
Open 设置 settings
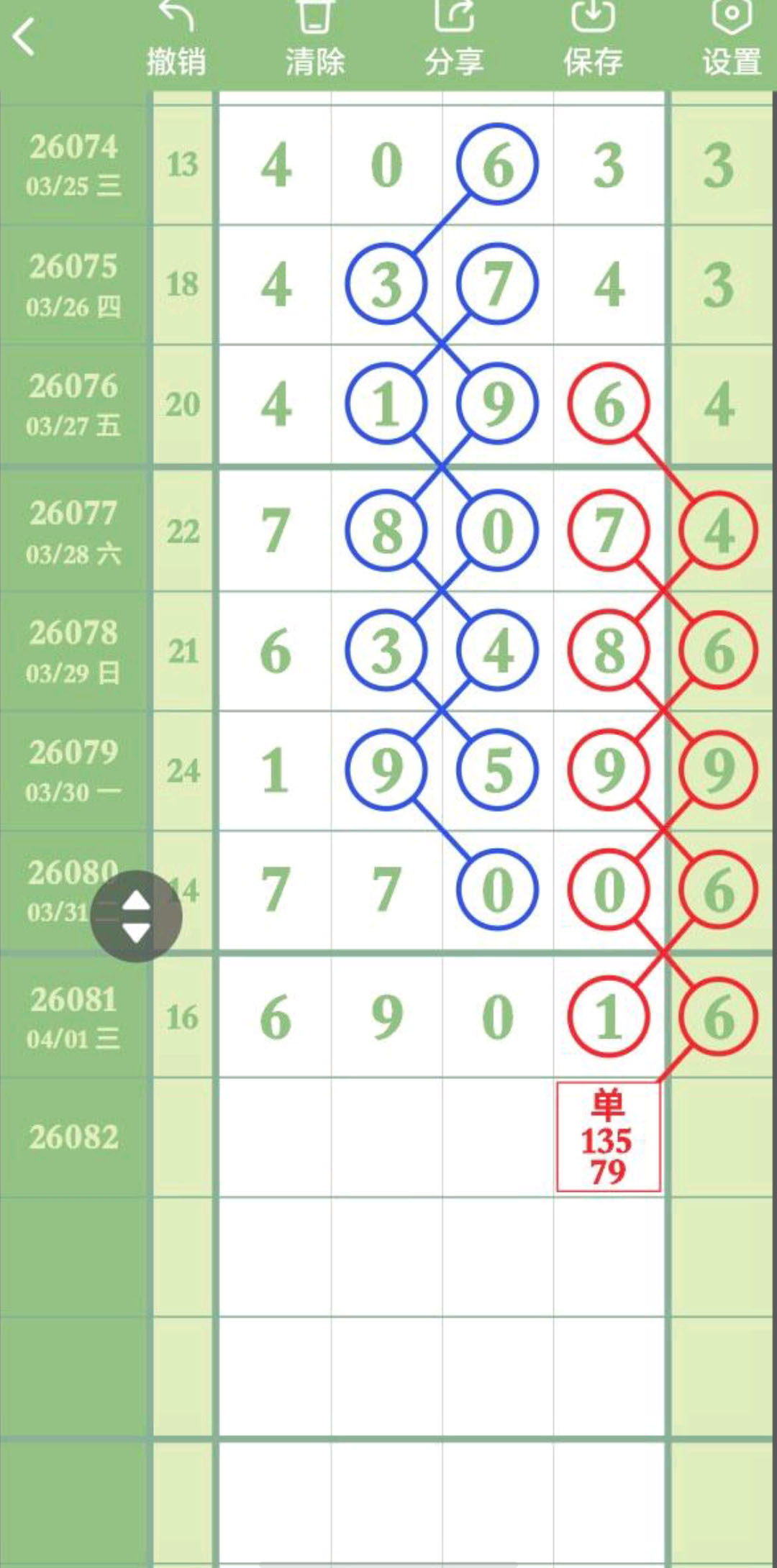pos(732,40)
